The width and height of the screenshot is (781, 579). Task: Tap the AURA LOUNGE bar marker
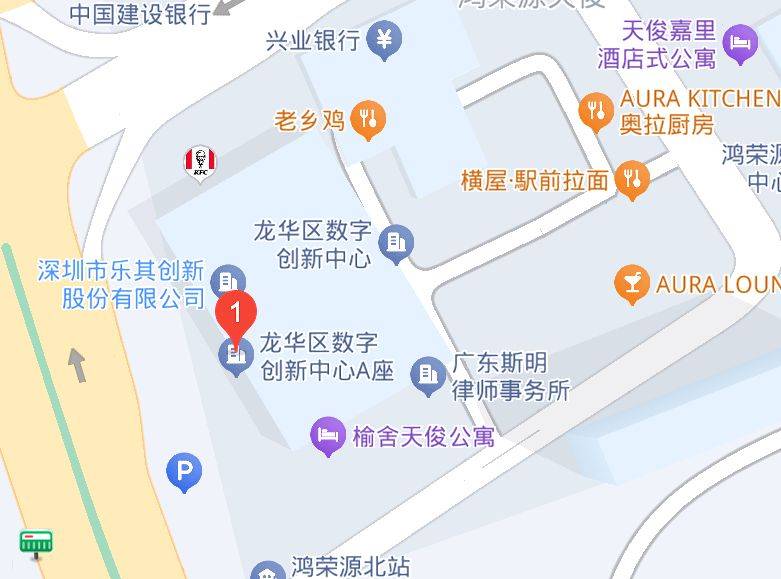(x=632, y=284)
